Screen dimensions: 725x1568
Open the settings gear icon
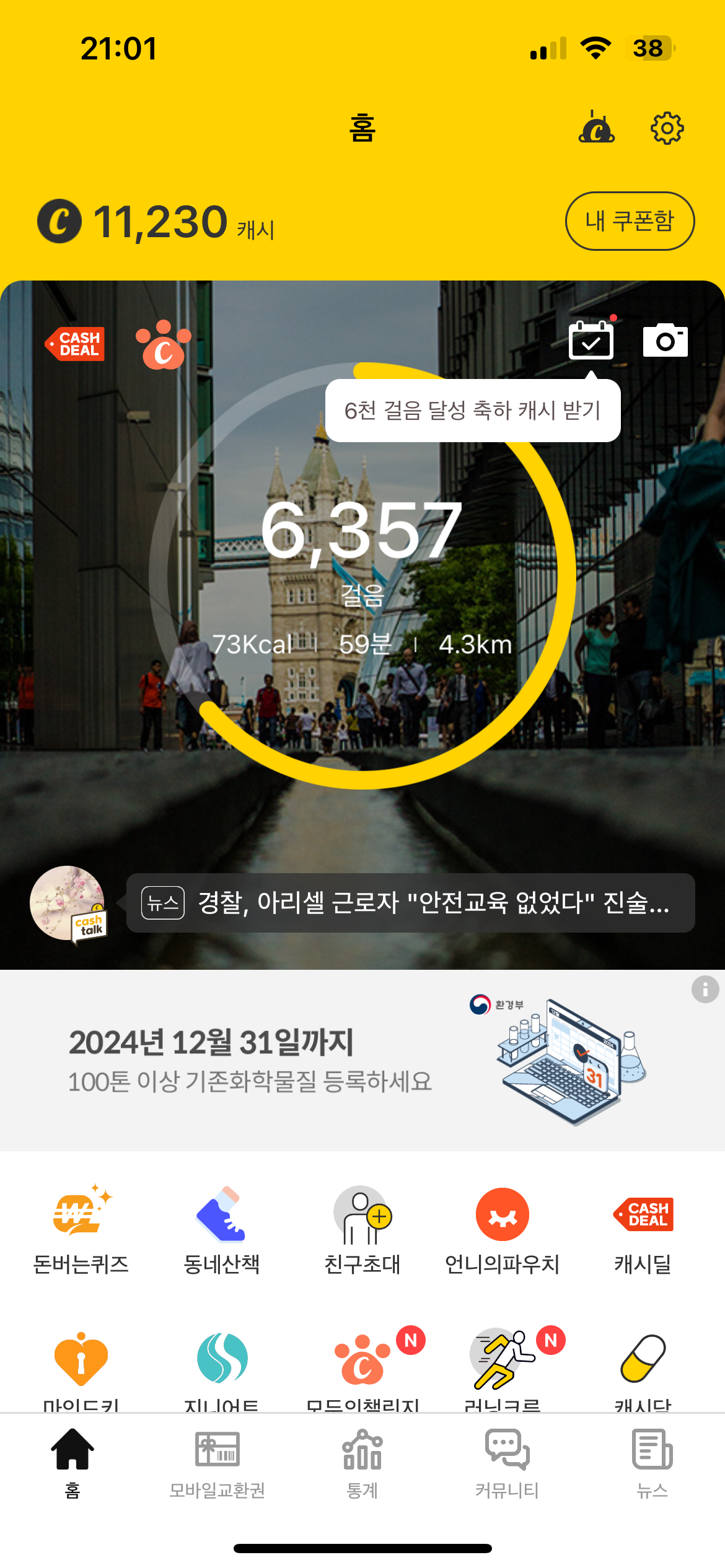667,128
